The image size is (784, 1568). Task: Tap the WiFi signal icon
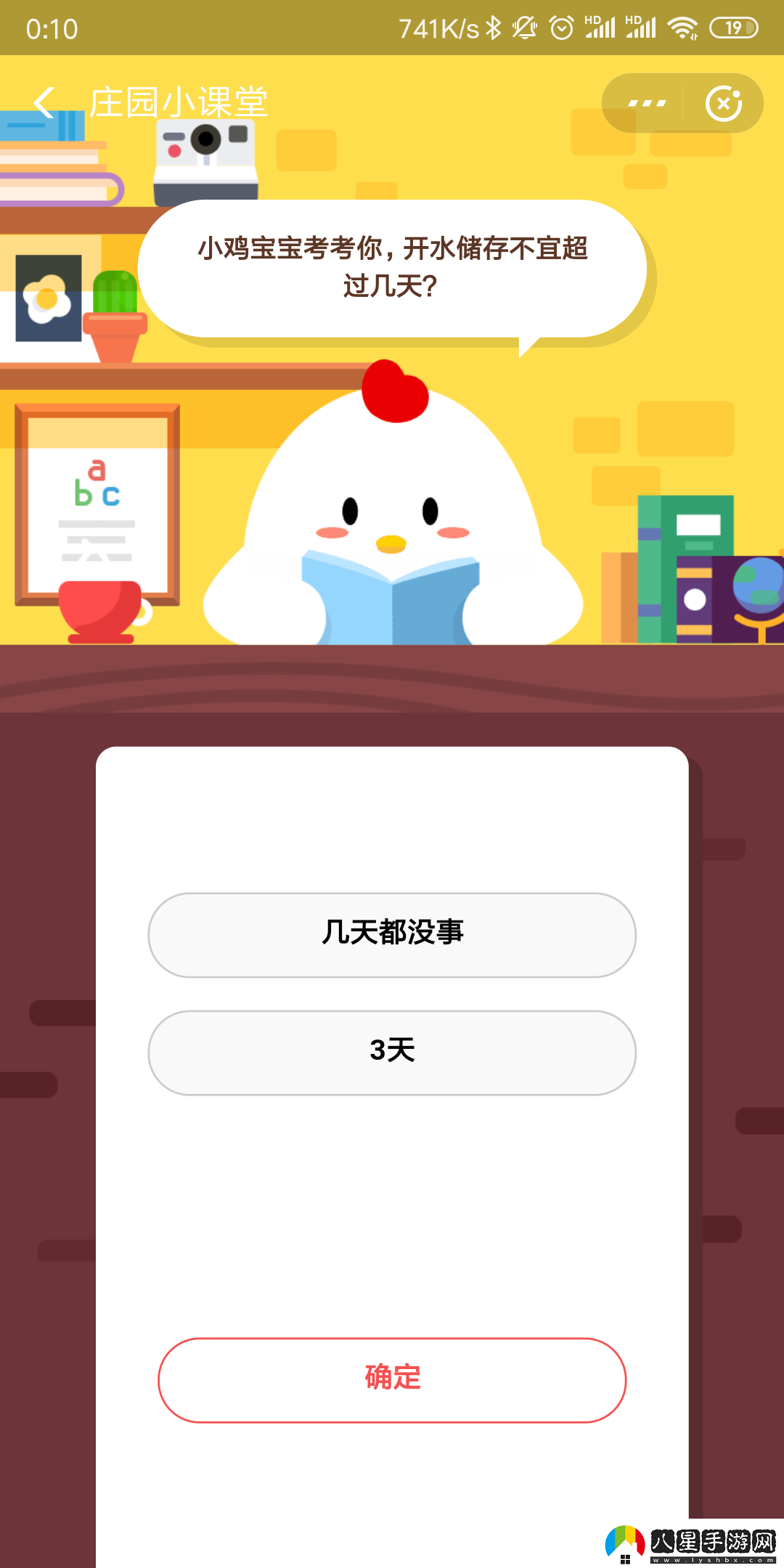click(683, 28)
